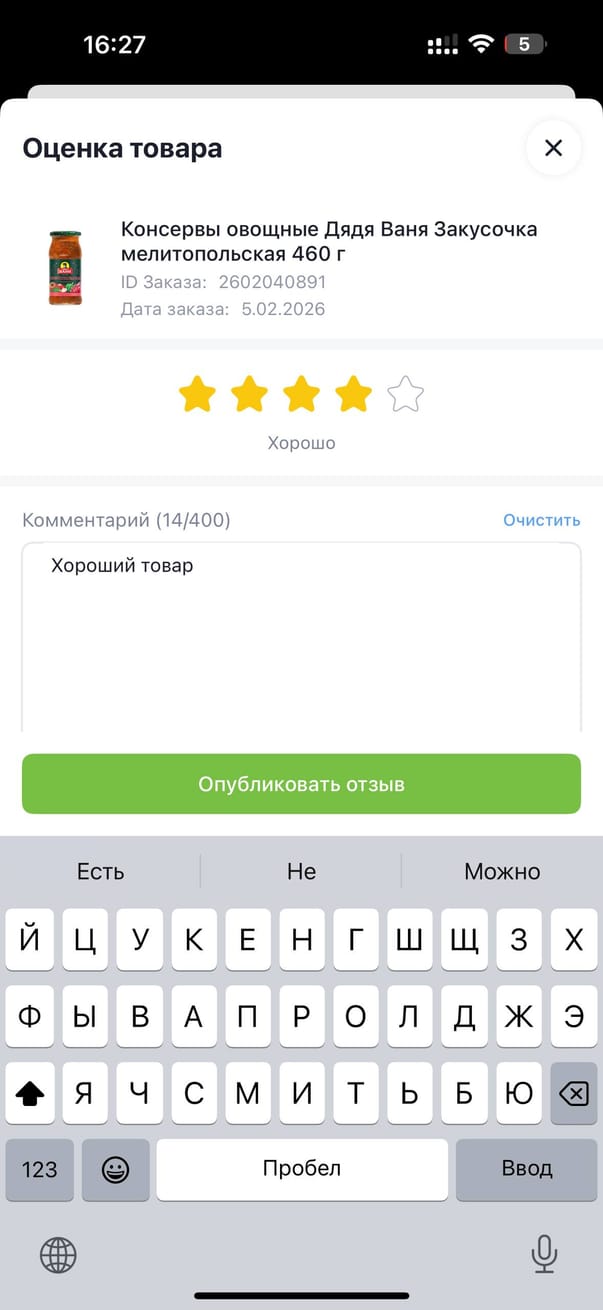Viewport: 603px width, 1310px height.
Task: Rate the product one star
Action: 197,395
